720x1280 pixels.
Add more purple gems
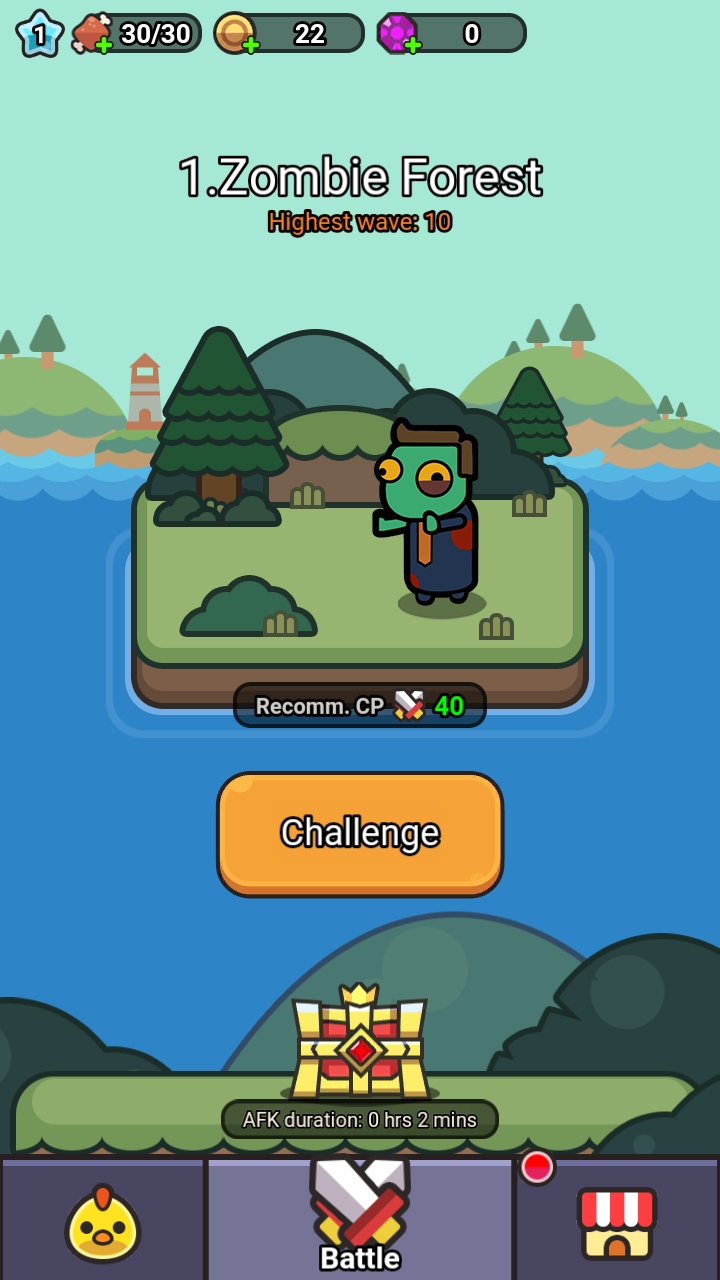point(412,45)
